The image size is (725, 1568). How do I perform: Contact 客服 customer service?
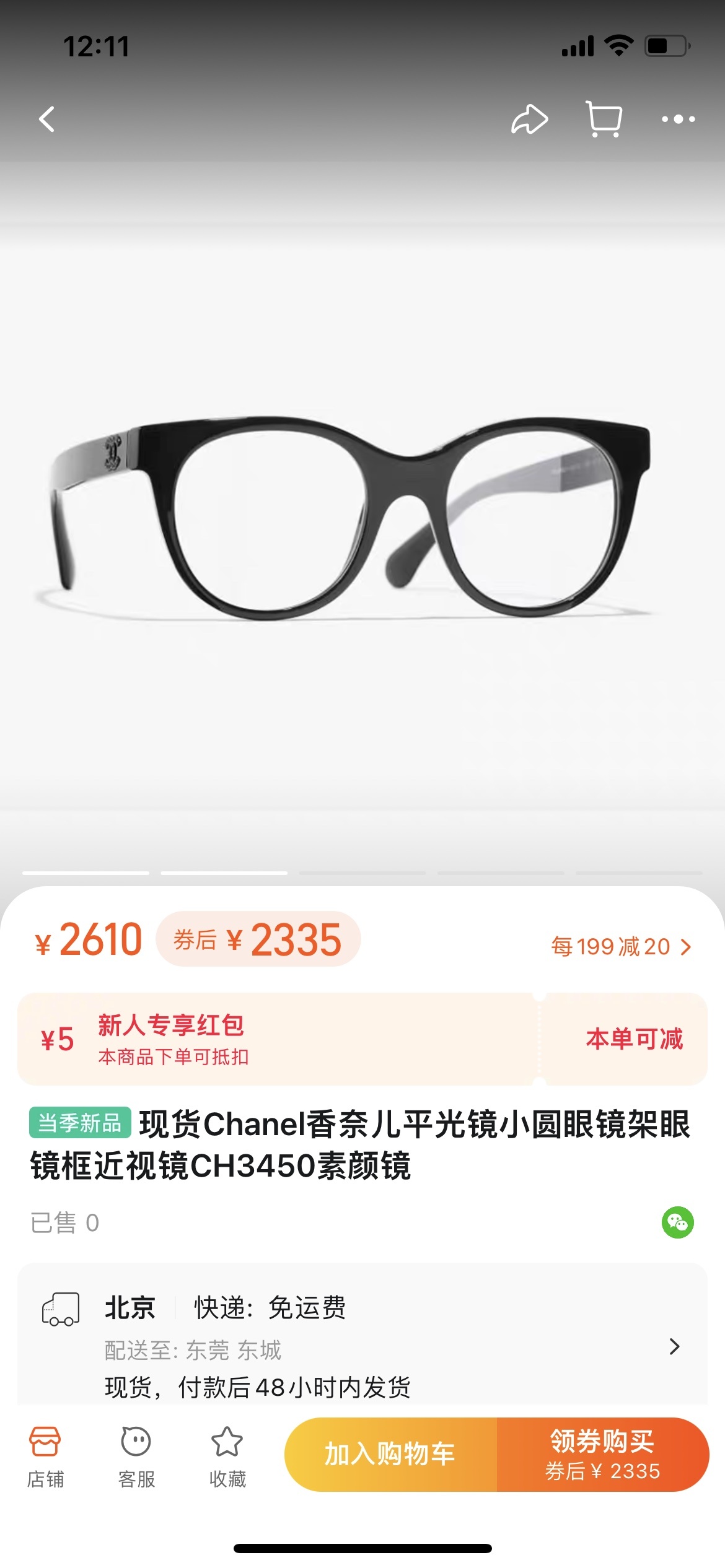pyautogui.click(x=136, y=1457)
